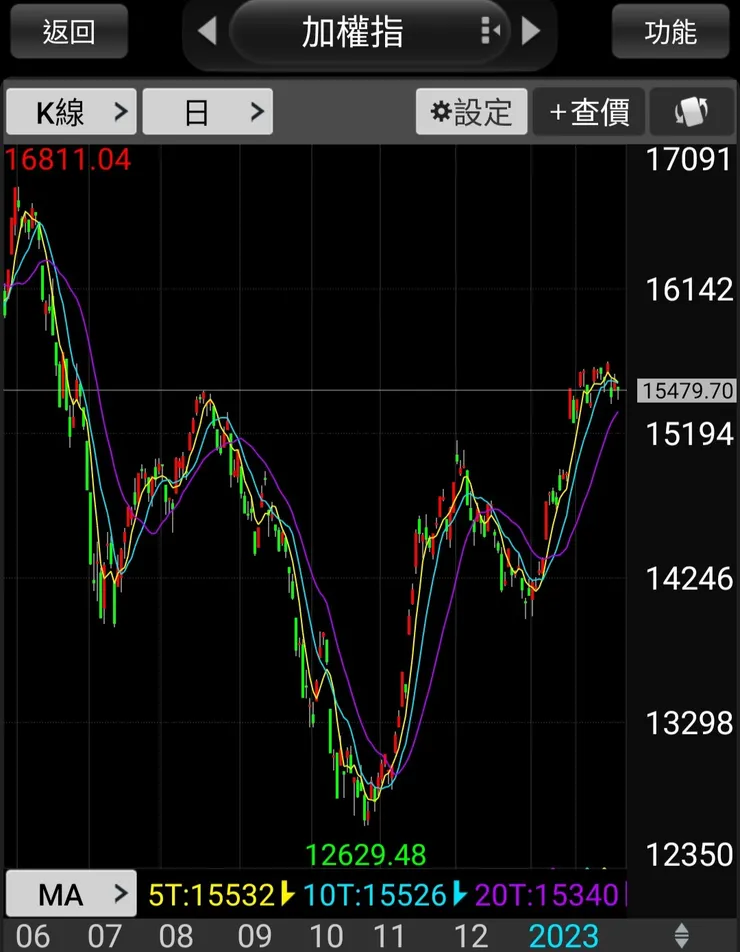Open chart 設定 settings
Screen dimensions: 740x952
pyautogui.click(x=470, y=112)
